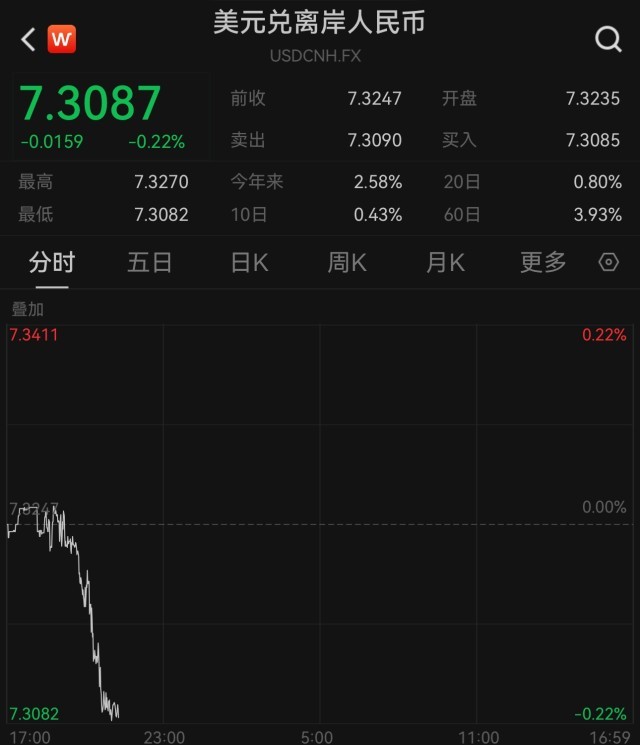Viewport: 640px width, 745px height.
Task: Show the 日K candlestick chart
Action: 249,262
